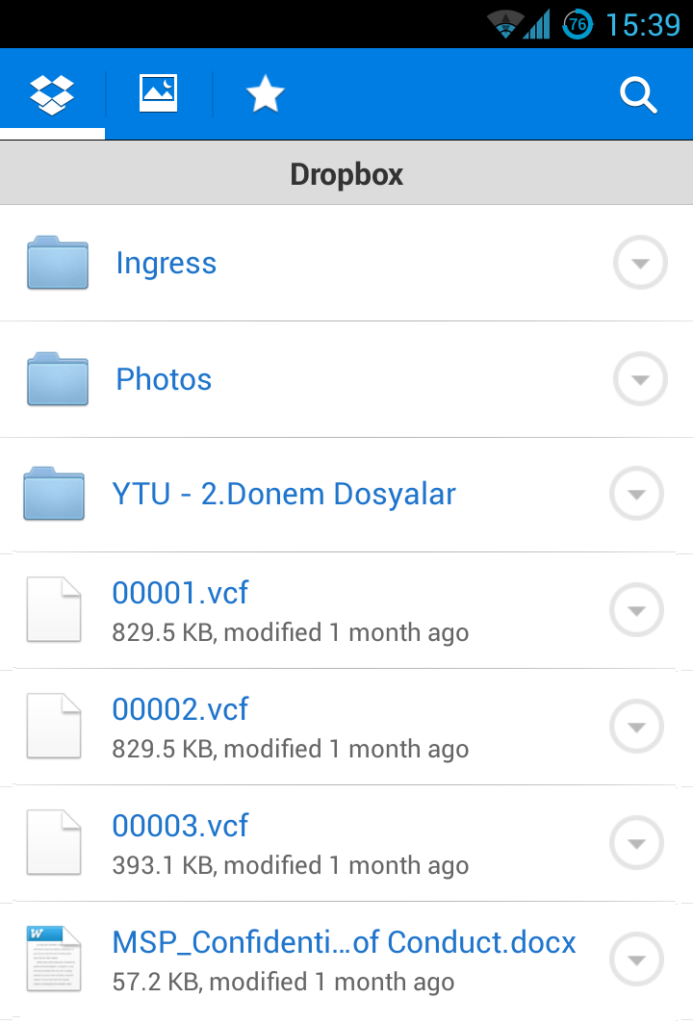Show actions for YTU - 2.Donem Dosyalar
Image resolution: width=693 pixels, height=1024 pixels.
pos(637,494)
